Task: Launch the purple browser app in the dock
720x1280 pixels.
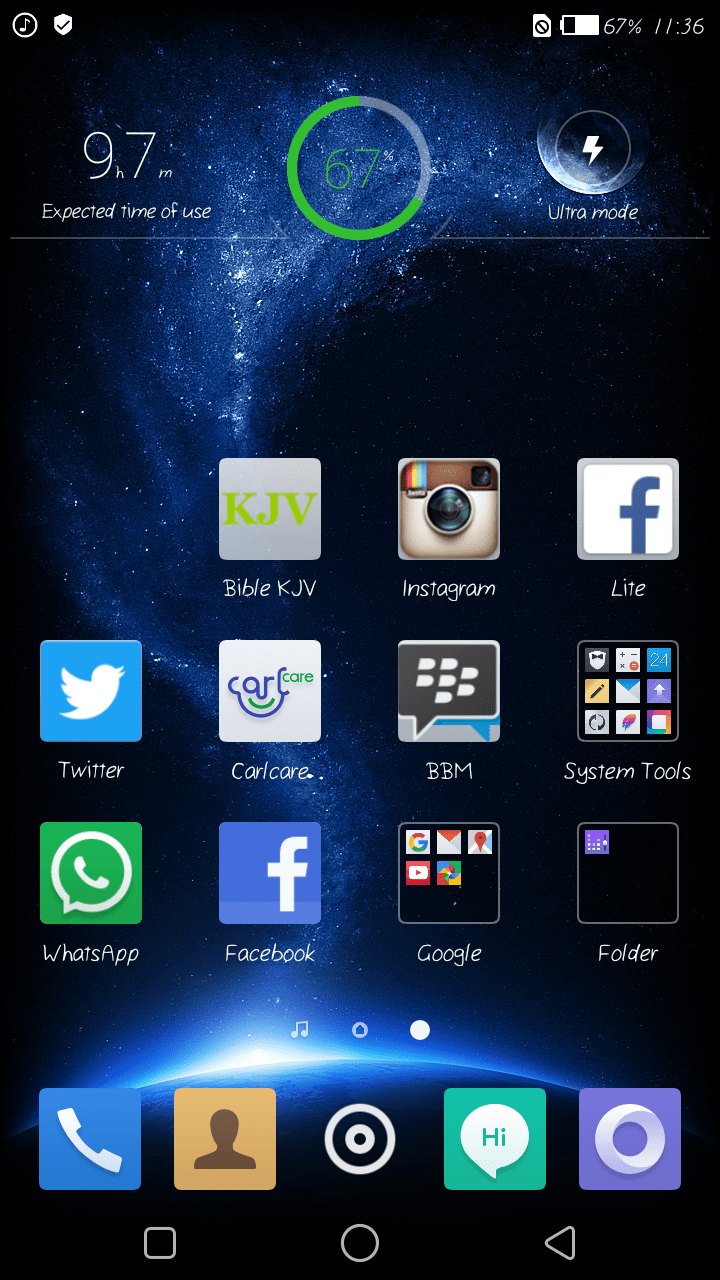Action: click(x=630, y=1139)
